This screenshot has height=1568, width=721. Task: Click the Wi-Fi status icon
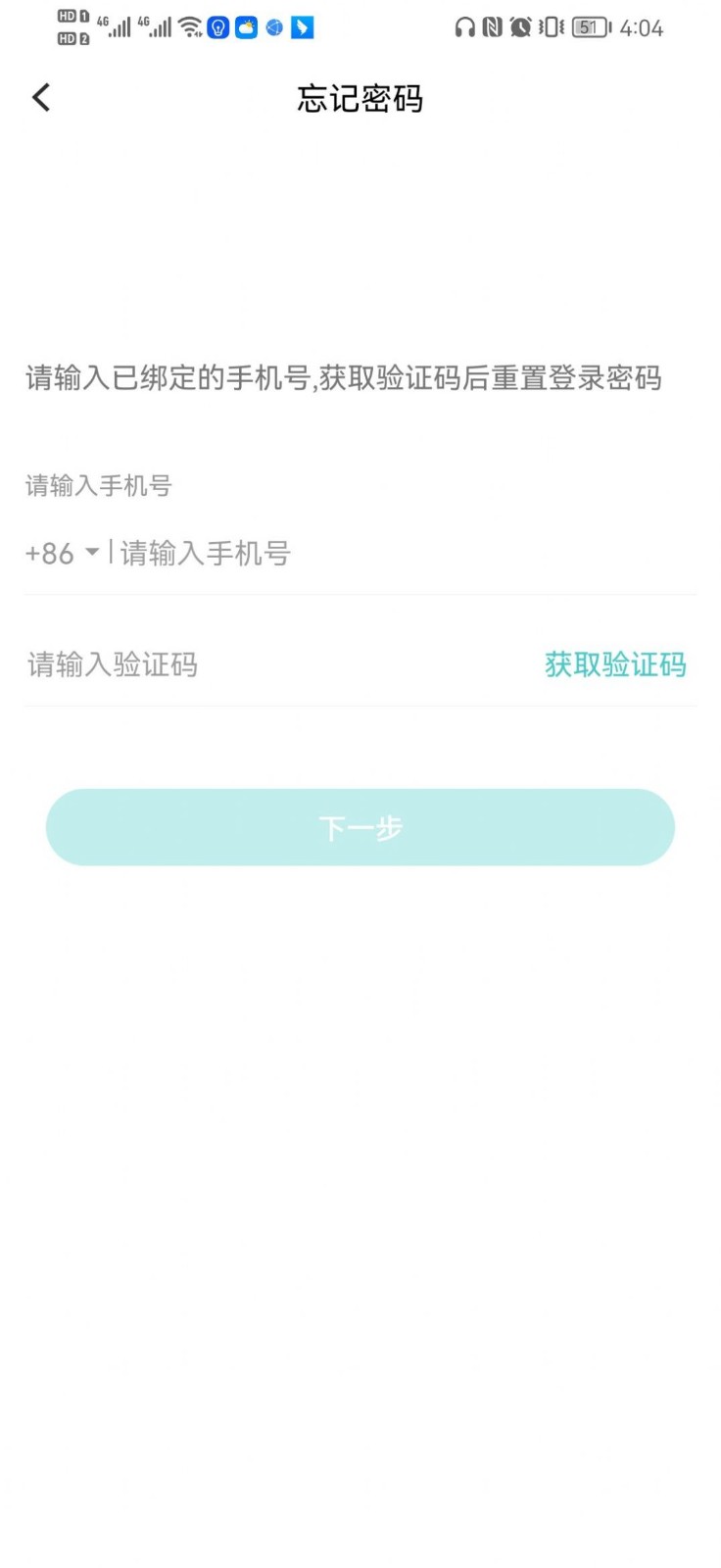[189, 26]
